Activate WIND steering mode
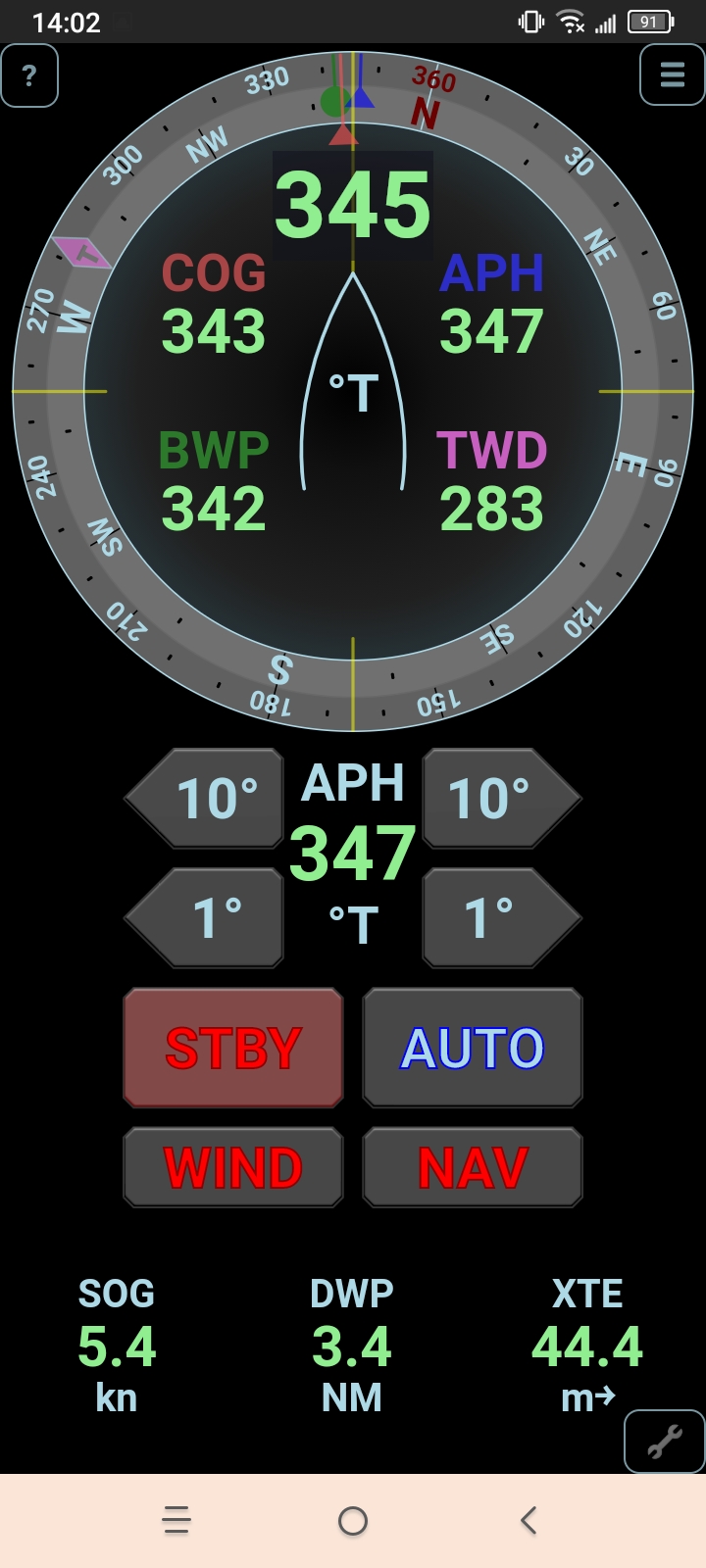706x1568 pixels. 233,1167
